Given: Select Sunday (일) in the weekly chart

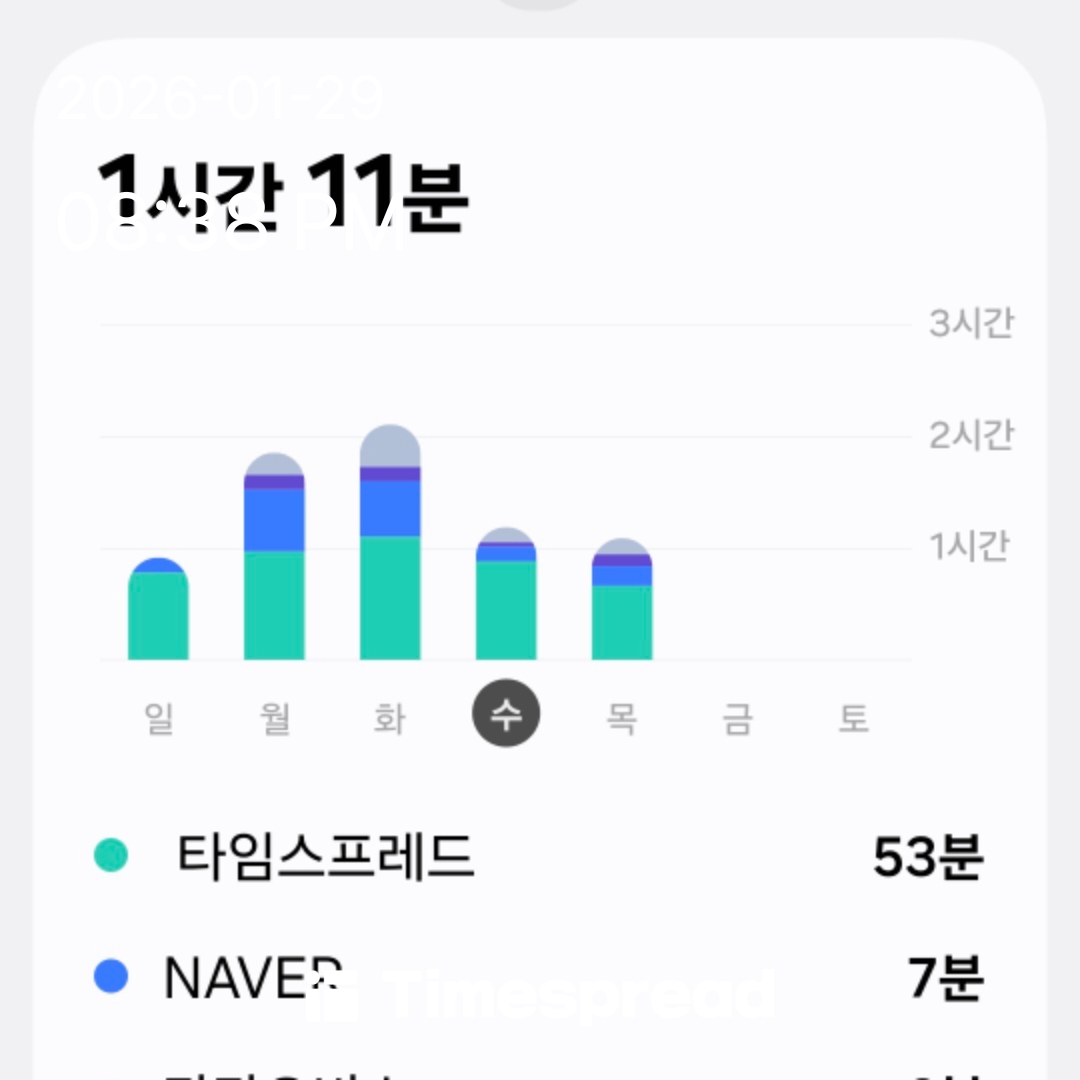Looking at the screenshot, I should pyautogui.click(x=158, y=718).
